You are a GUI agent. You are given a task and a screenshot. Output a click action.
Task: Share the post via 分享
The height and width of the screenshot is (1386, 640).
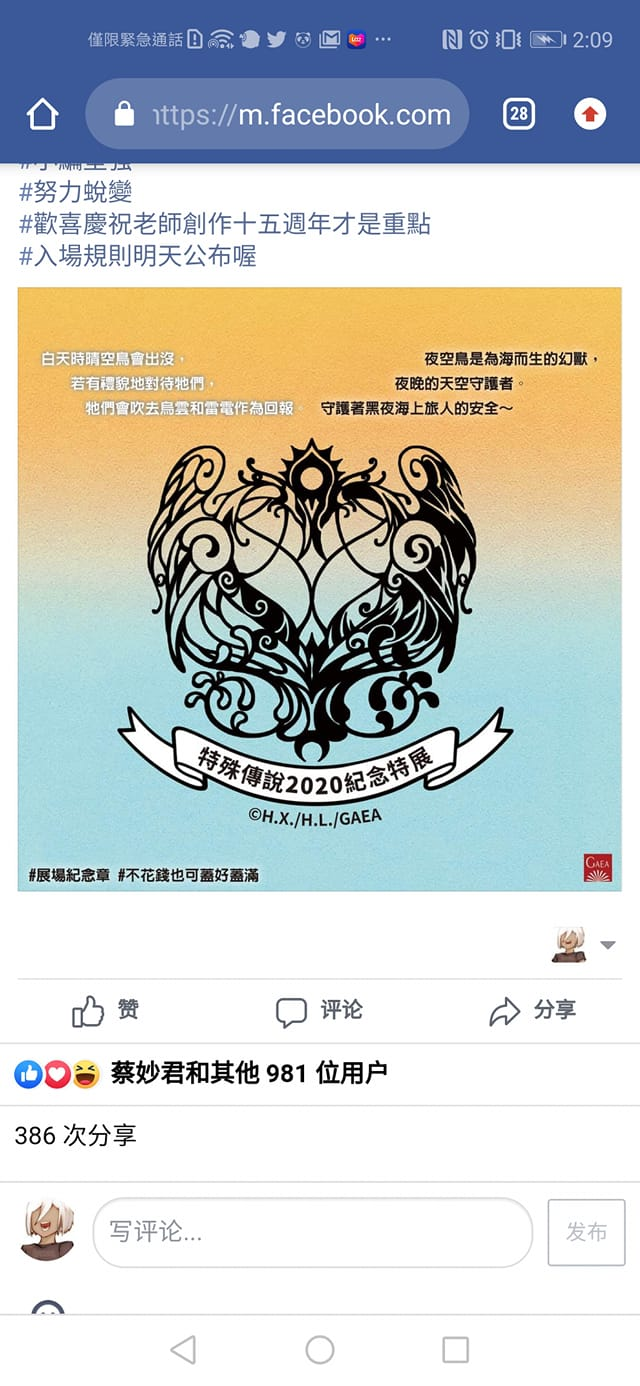532,1011
